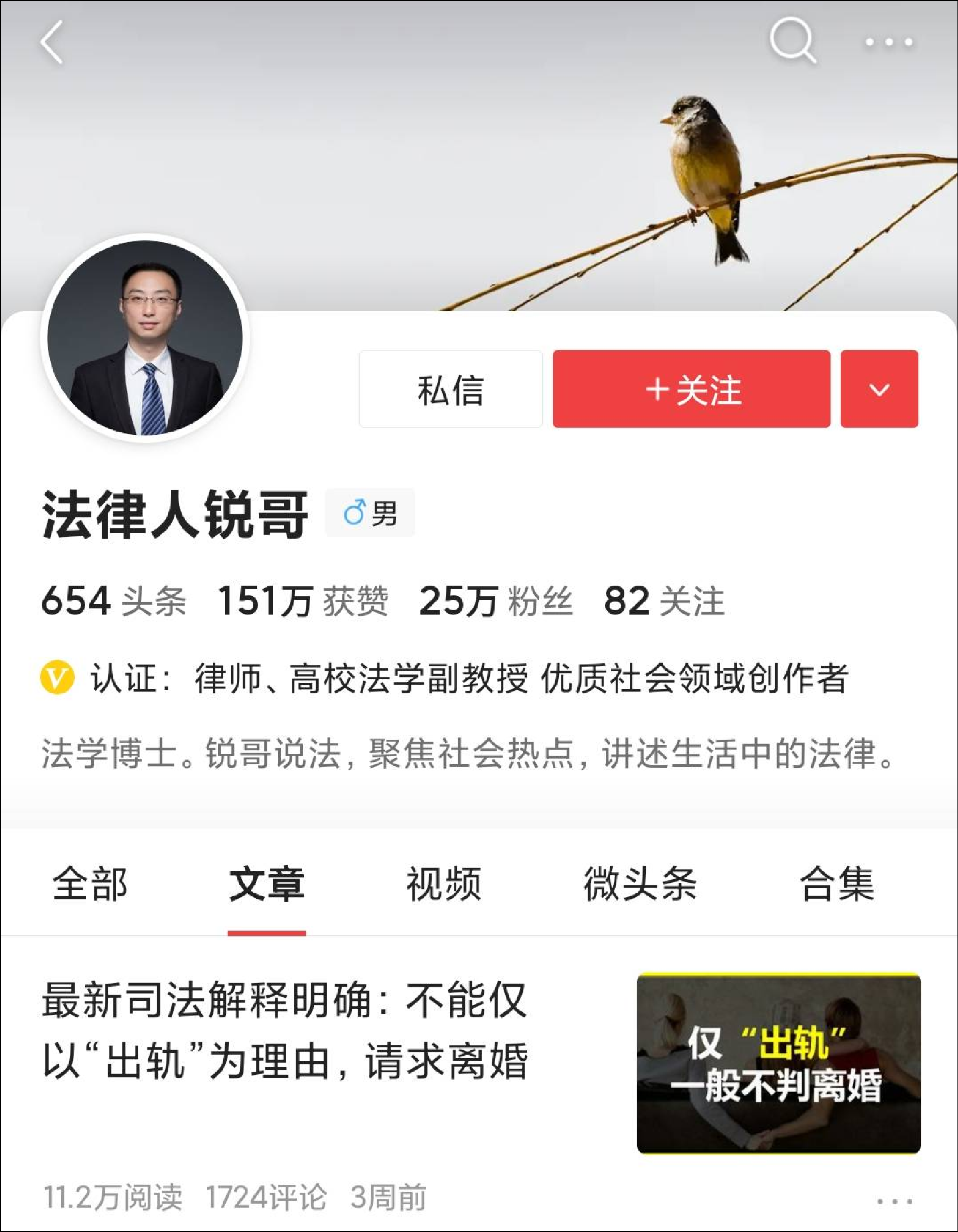
Task: Follow this account with +关注
Action: click(x=691, y=389)
